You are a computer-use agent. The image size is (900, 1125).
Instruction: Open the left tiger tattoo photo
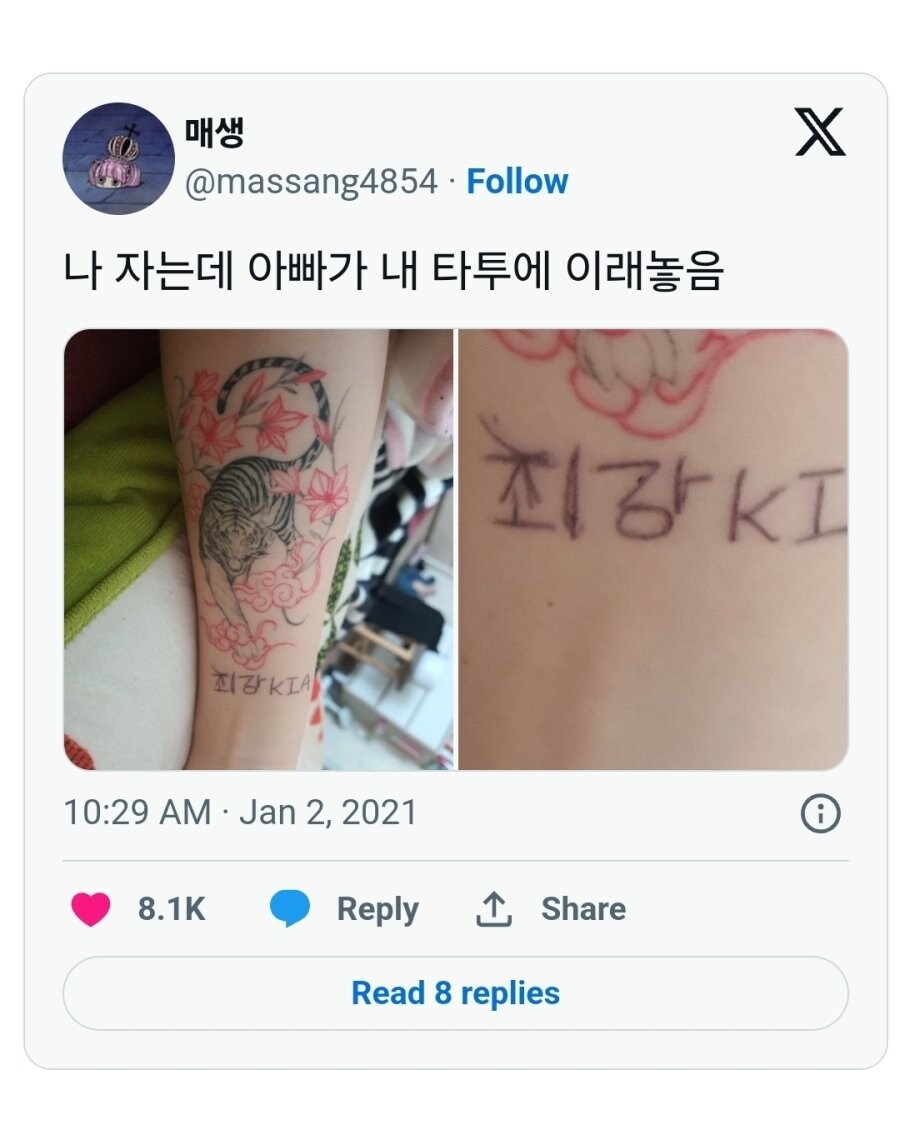[x=258, y=549]
